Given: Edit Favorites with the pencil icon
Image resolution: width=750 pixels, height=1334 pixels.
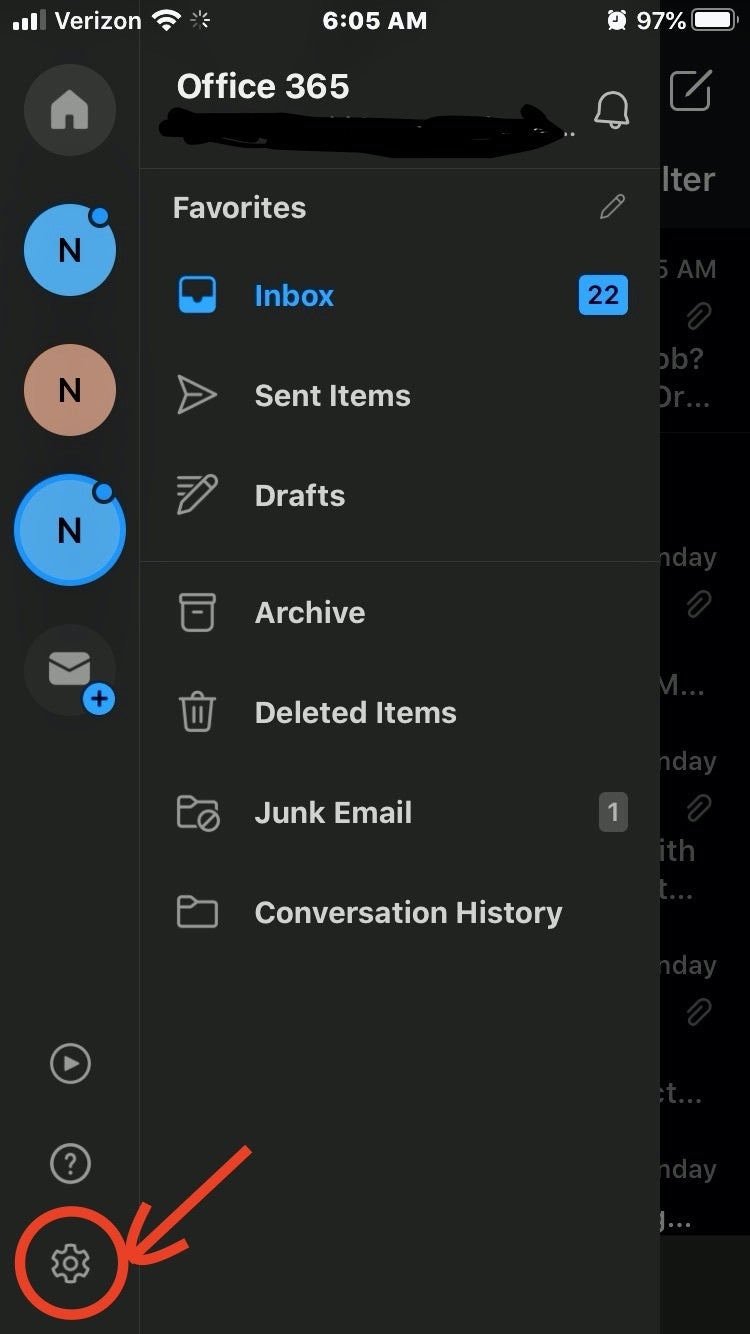Looking at the screenshot, I should [612, 207].
